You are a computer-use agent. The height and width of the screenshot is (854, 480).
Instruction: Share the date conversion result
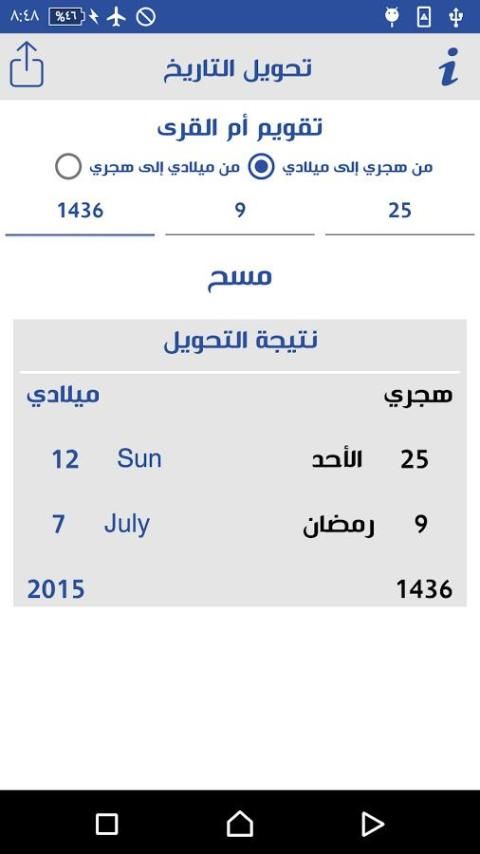tap(27, 65)
